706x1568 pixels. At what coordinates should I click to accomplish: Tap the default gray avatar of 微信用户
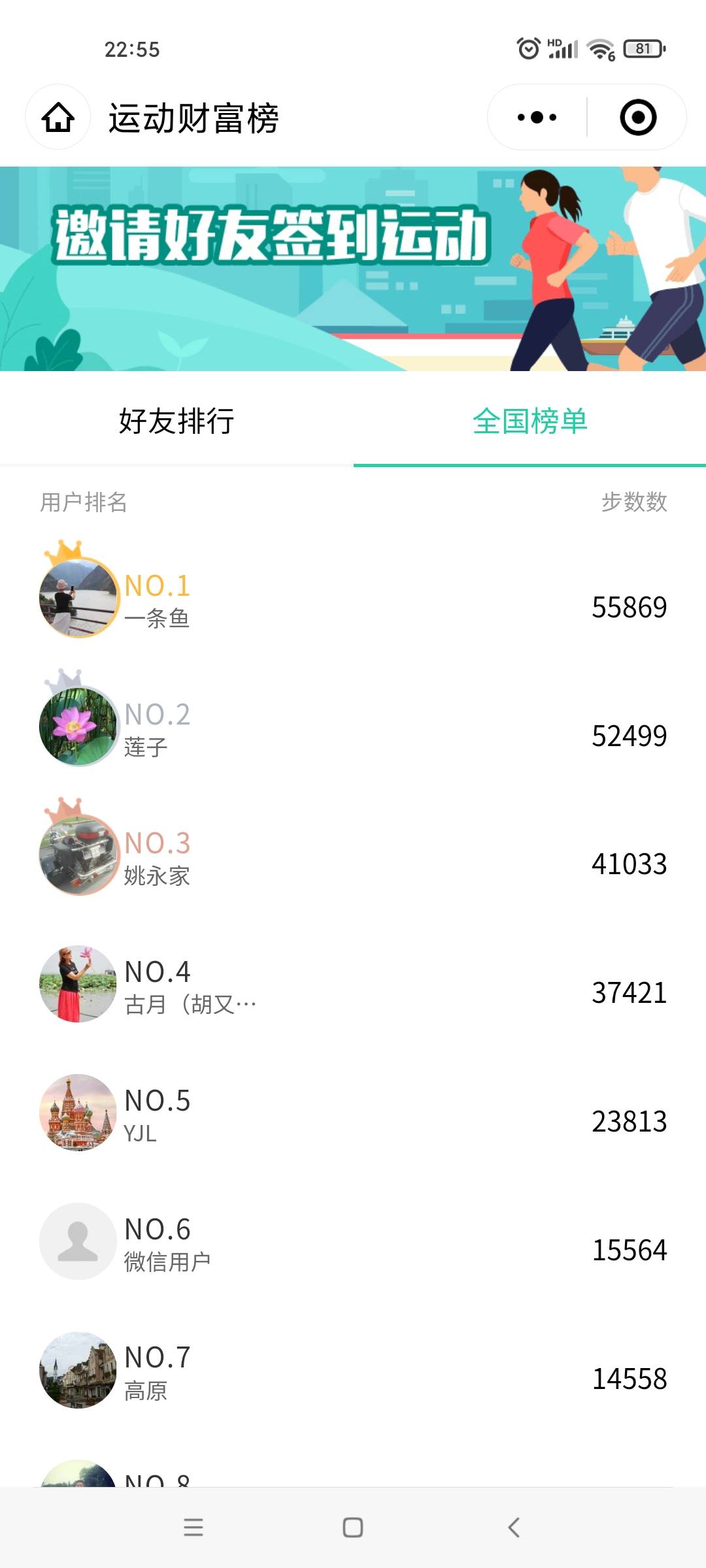(78, 1242)
